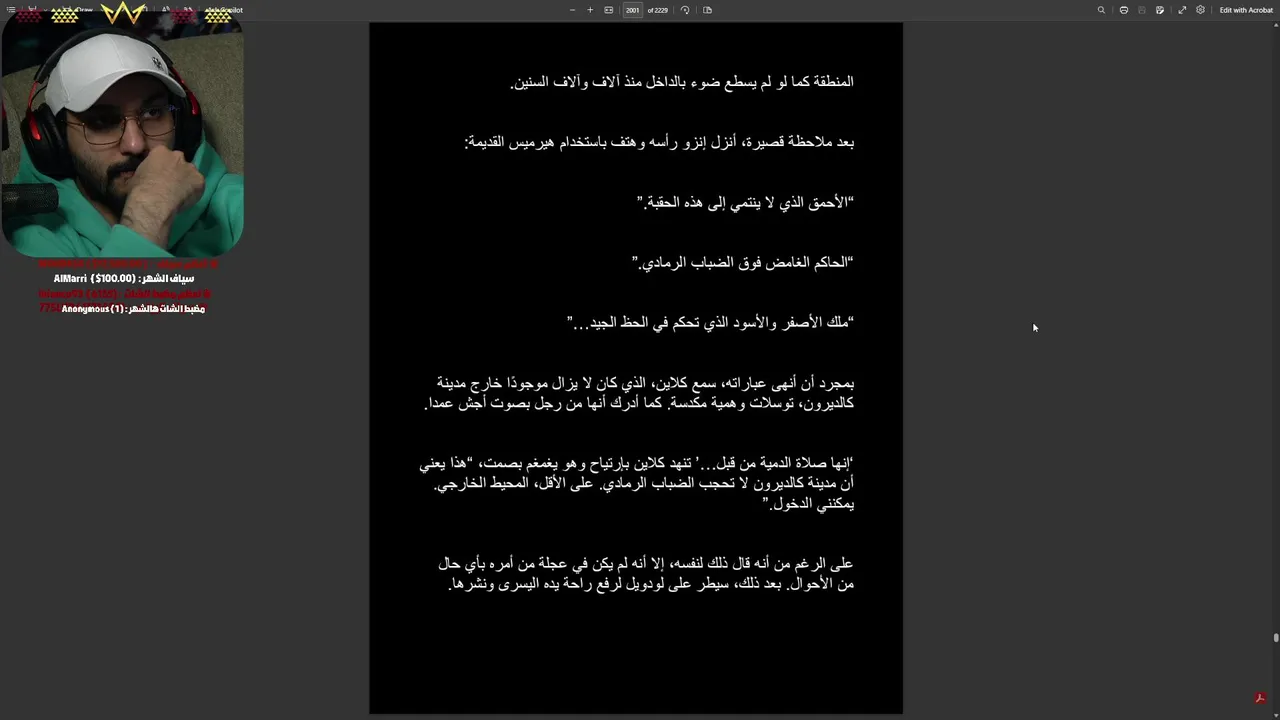This screenshot has height=720, width=1280.
Task: Rotate the document page
Action: [x=685, y=10]
